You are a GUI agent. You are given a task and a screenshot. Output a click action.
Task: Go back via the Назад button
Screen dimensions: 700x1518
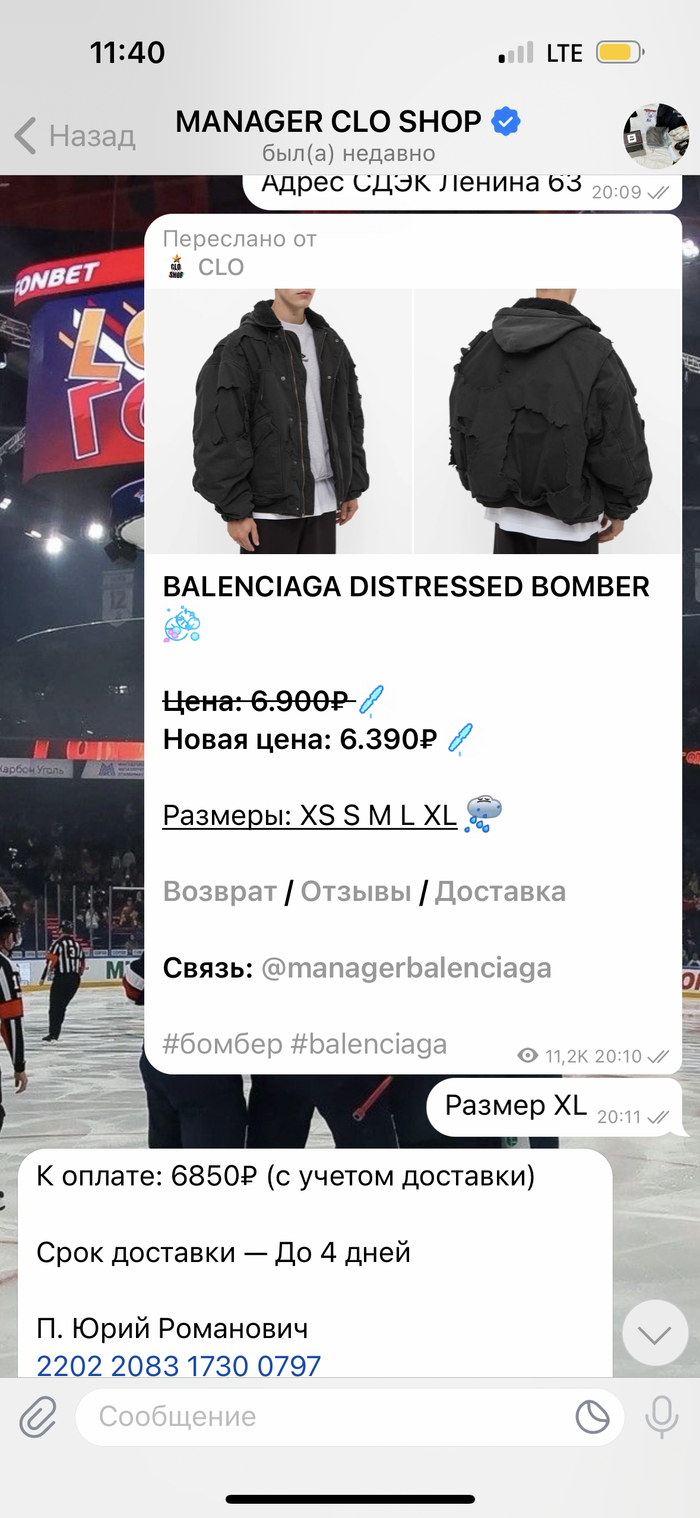point(75,135)
